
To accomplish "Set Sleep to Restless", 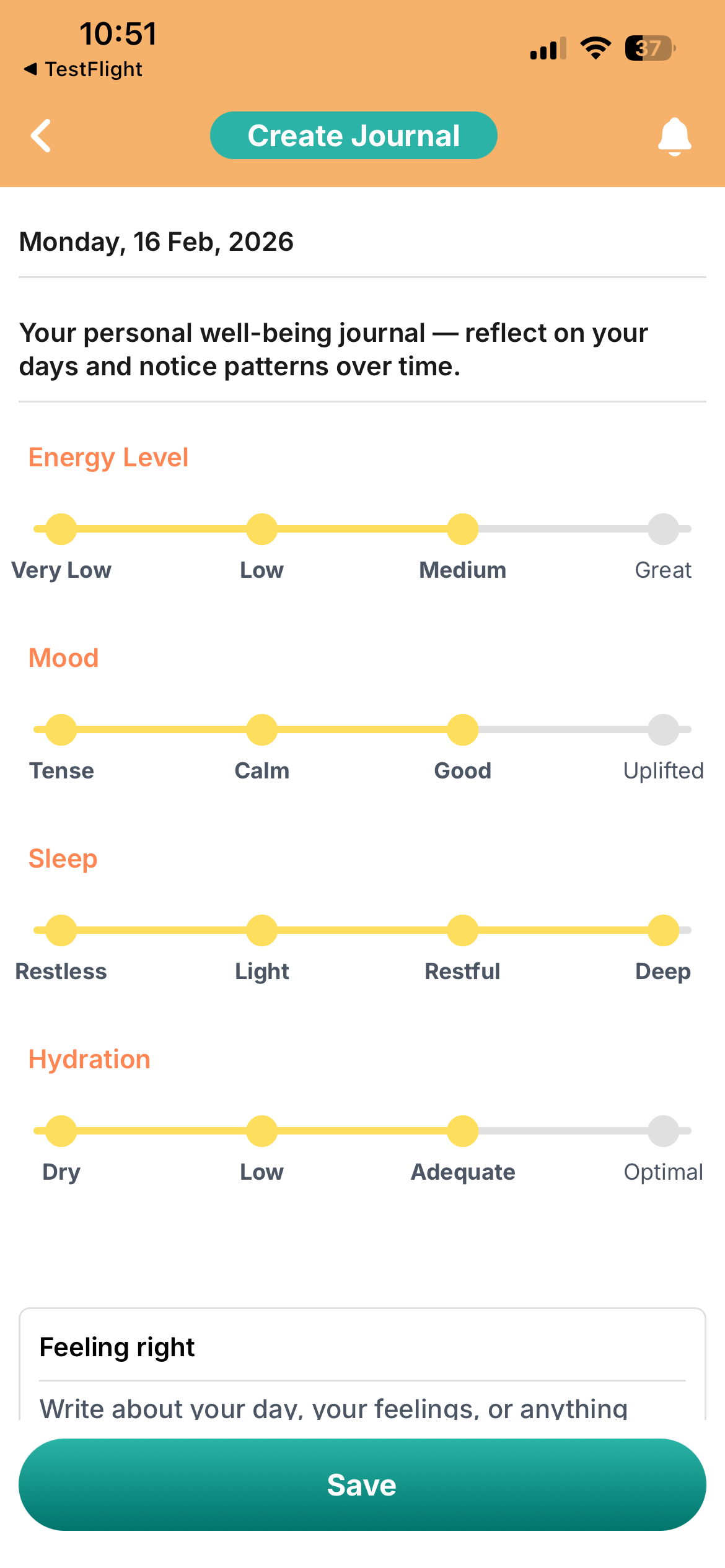I will coord(61,930).
